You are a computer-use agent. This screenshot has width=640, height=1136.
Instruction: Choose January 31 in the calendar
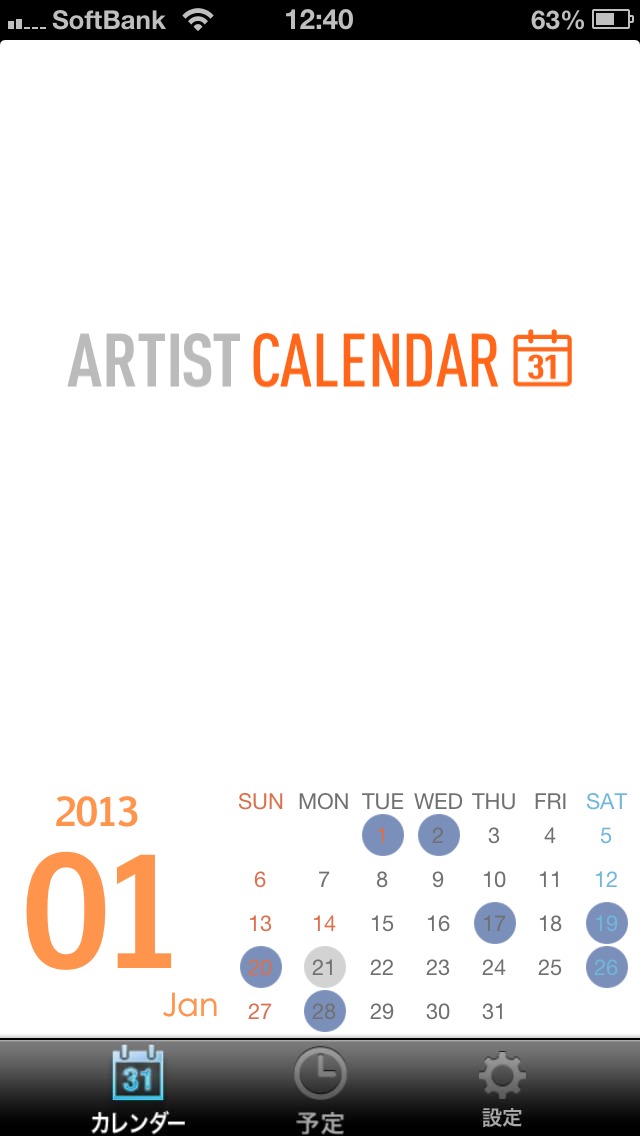494,1011
